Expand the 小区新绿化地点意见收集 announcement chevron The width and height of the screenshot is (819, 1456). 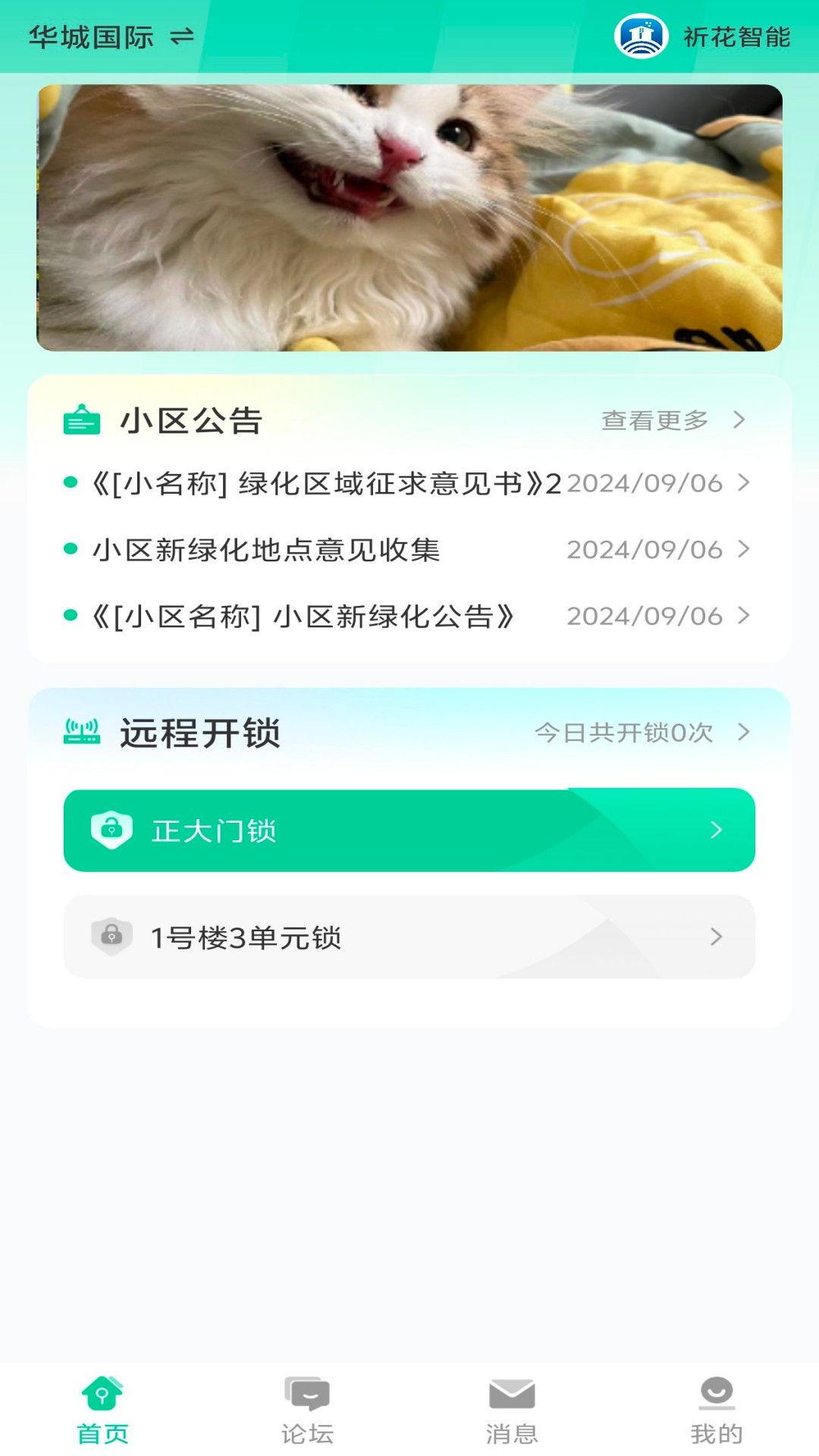(x=744, y=550)
